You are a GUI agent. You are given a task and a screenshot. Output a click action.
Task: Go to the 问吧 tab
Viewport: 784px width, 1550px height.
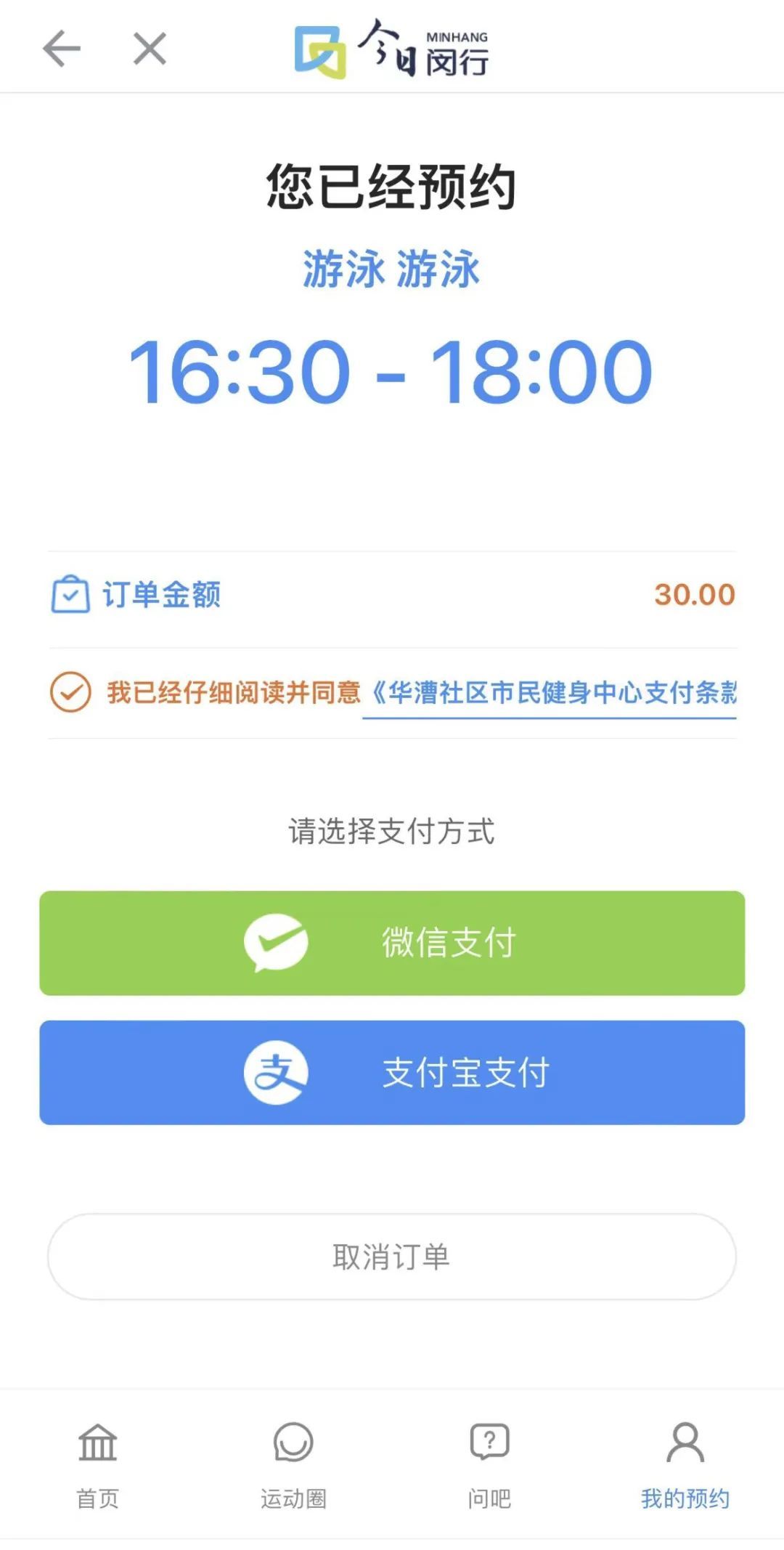[489, 1460]
